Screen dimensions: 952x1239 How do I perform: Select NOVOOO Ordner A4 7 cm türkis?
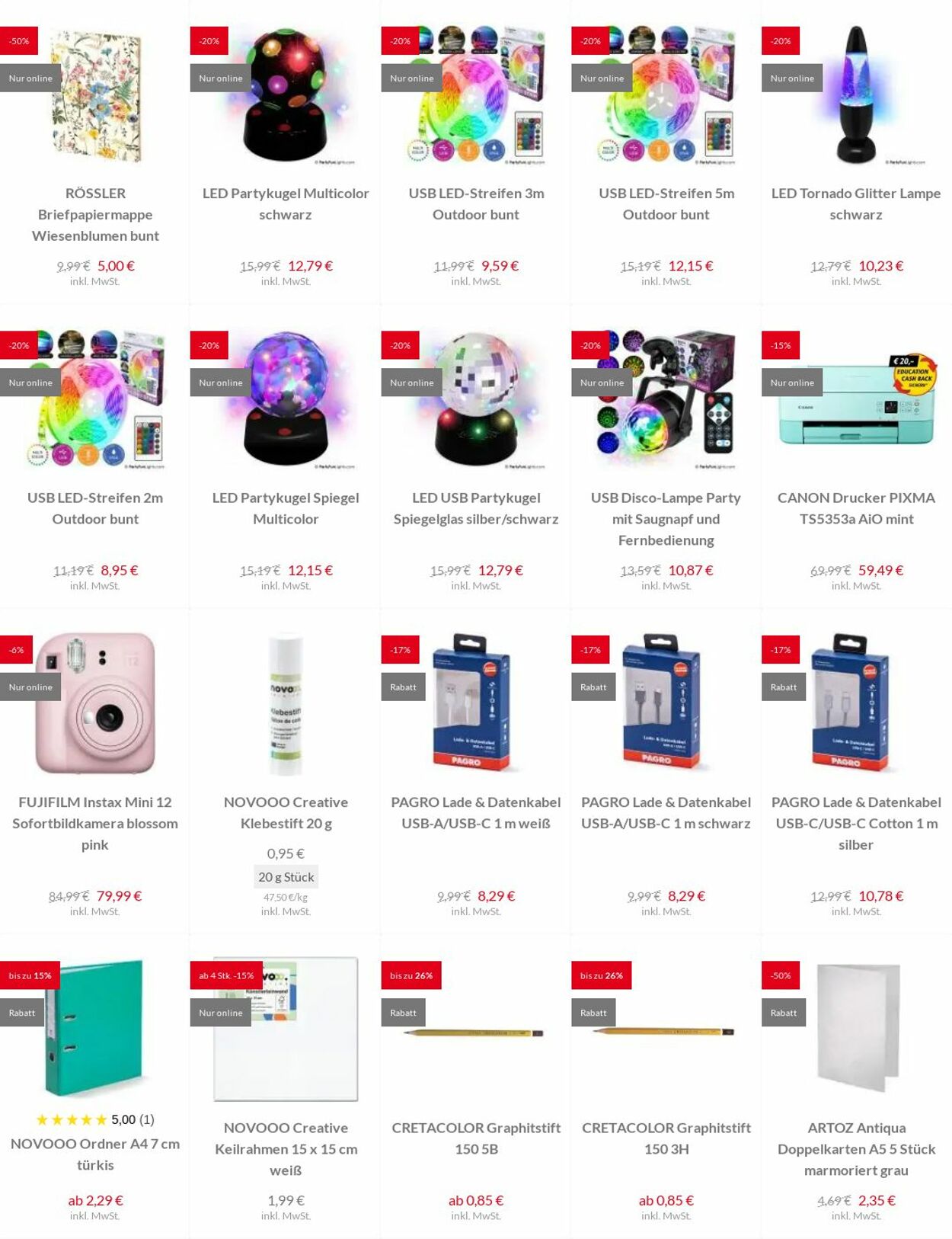coord(95,1154)
